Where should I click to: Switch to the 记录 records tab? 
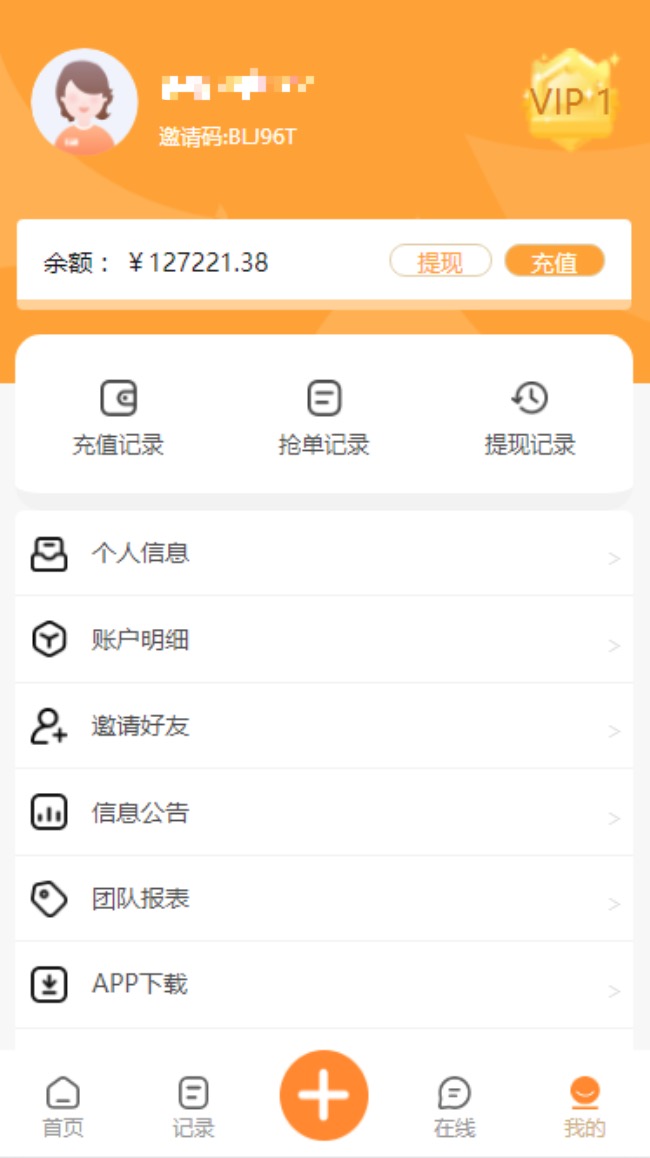pos(193,1107)
